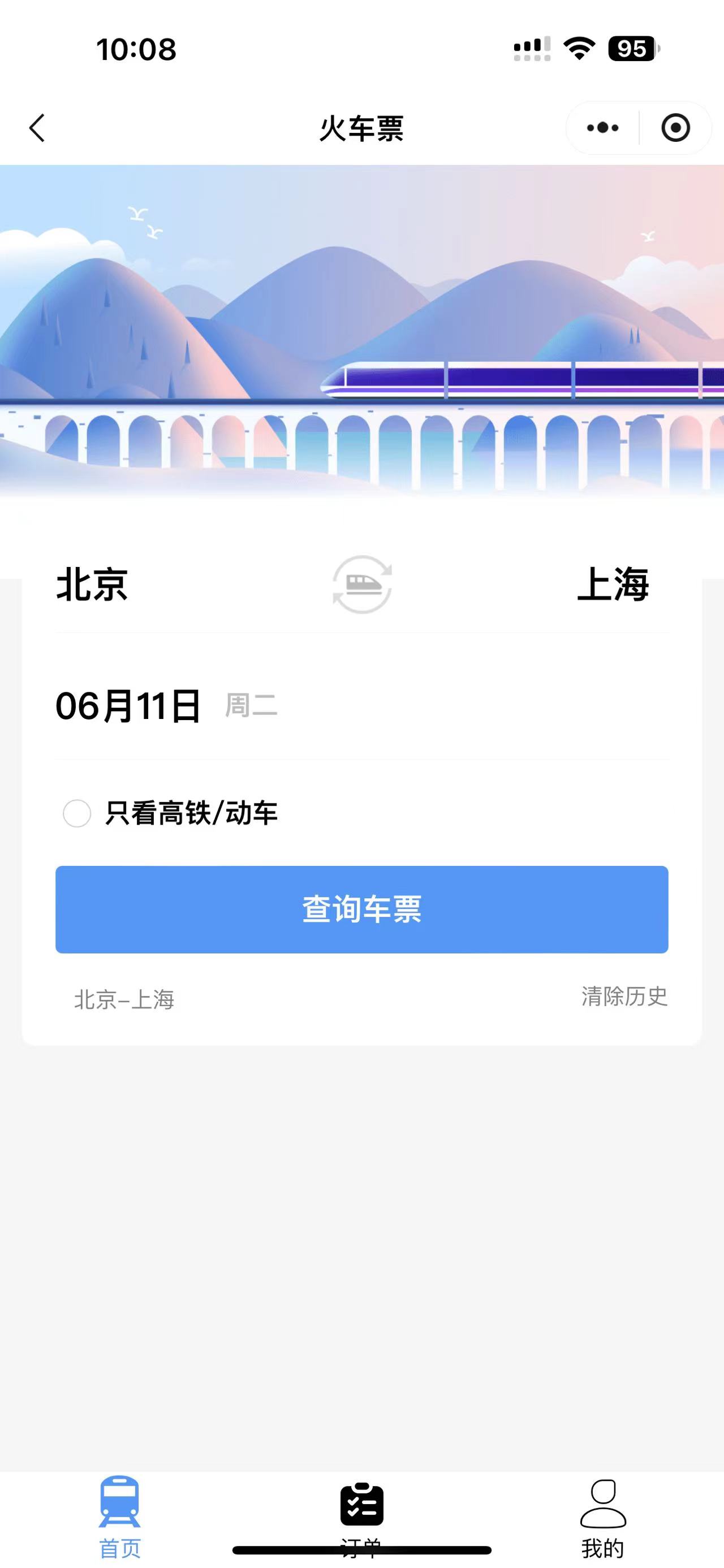Select 北京-上海 from search history
Screen dimensions: 724x1568
[124, 999]
